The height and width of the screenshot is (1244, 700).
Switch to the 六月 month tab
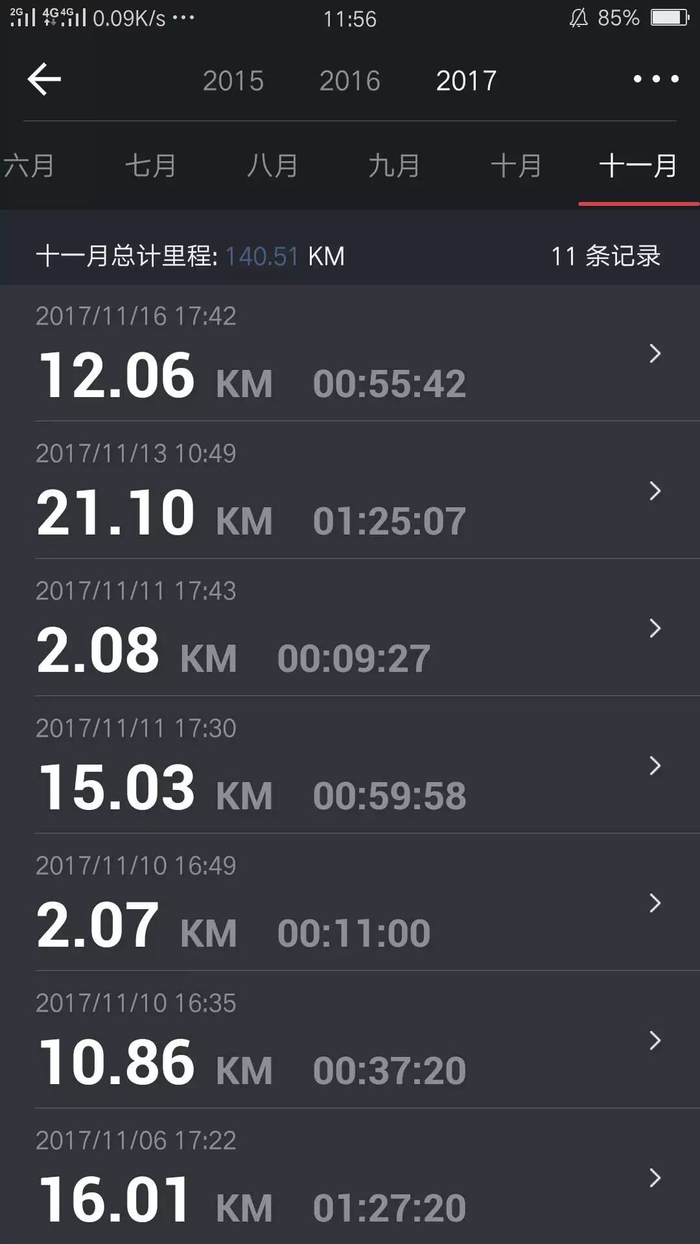coord(28,165)
